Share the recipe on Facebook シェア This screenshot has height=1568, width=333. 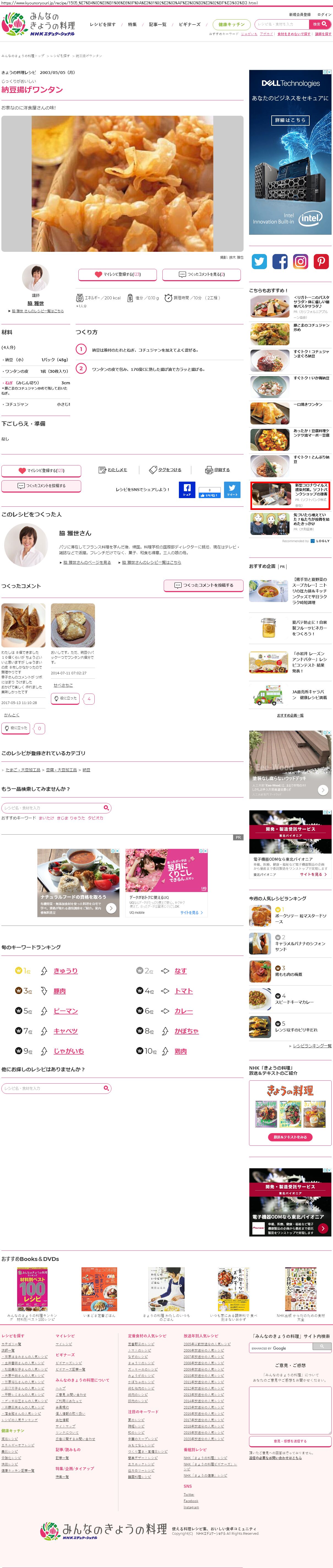tap(187, 489)
